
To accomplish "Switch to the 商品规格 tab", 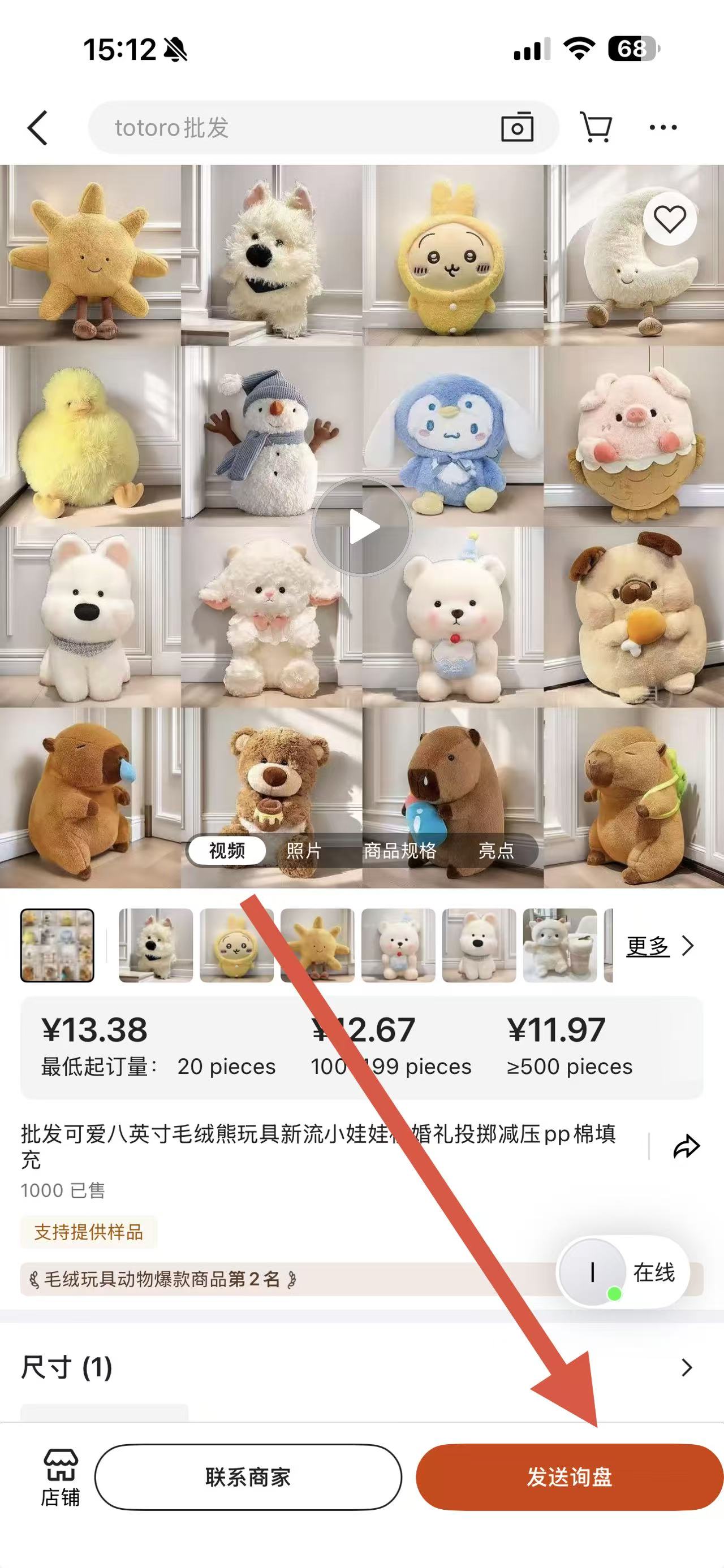I will [400, 850].
